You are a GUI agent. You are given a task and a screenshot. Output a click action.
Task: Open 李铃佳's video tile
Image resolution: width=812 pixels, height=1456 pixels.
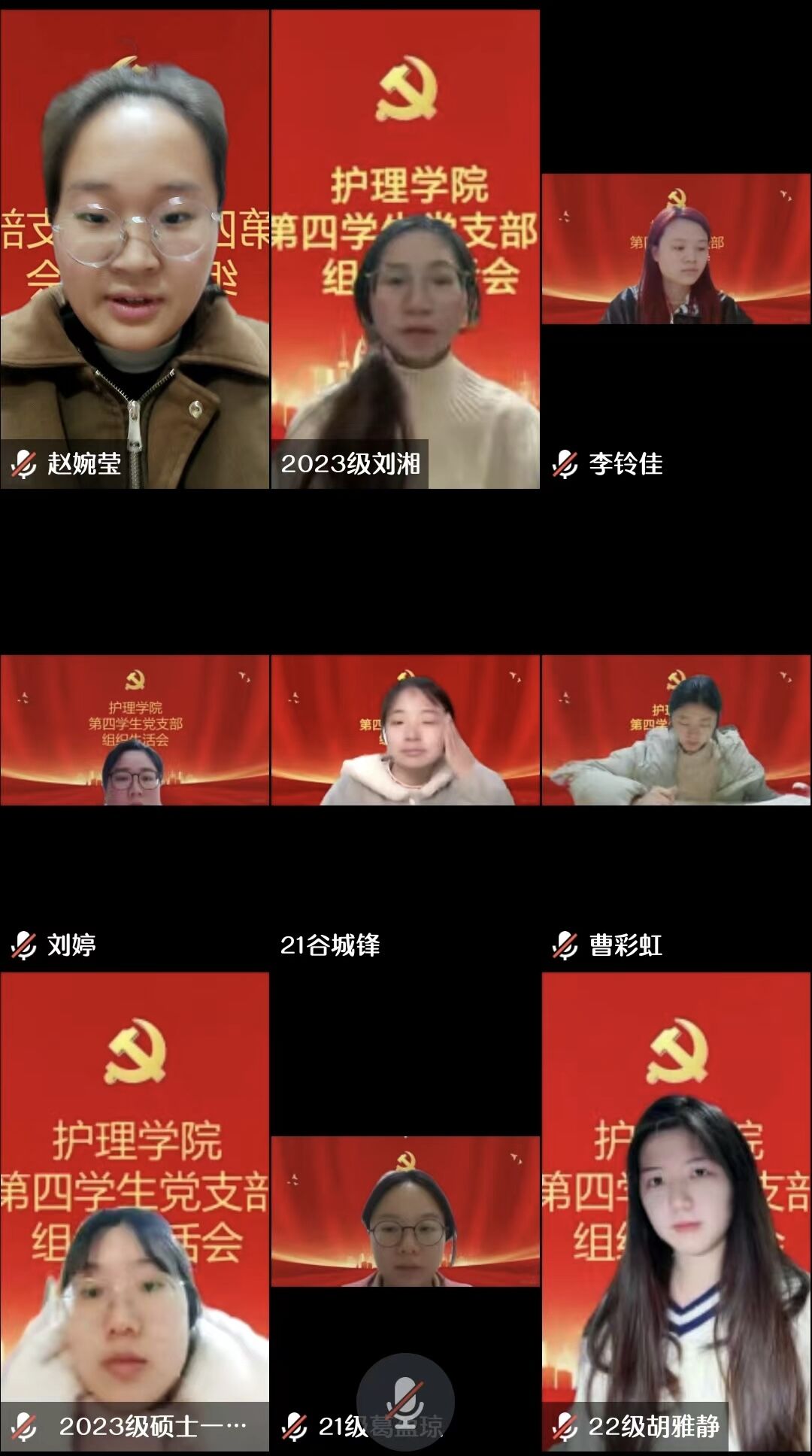676,250
